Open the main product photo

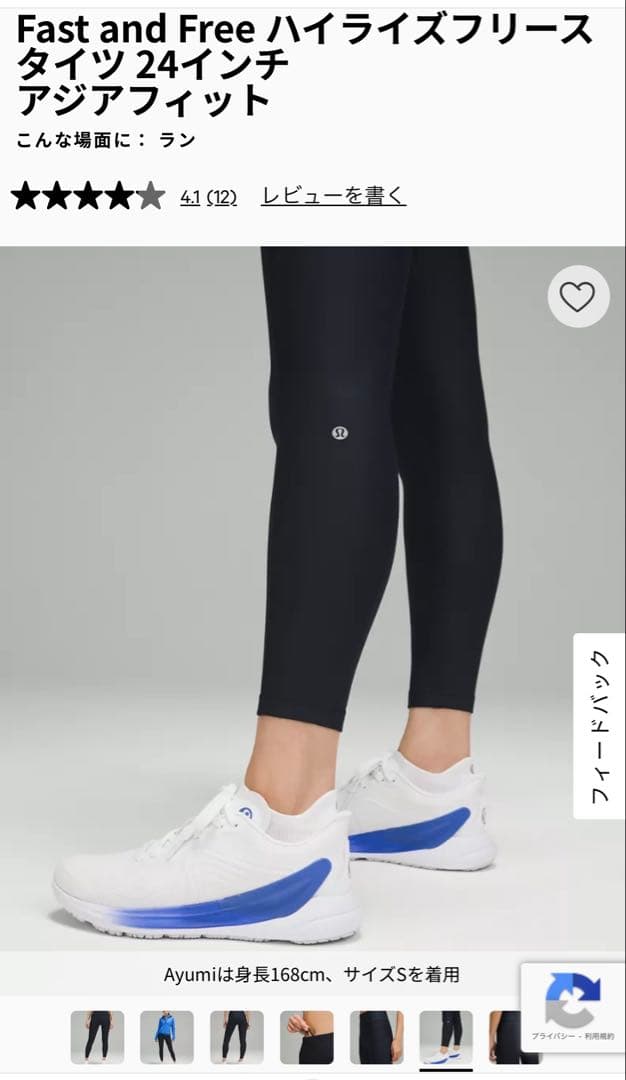click(312, 600)
